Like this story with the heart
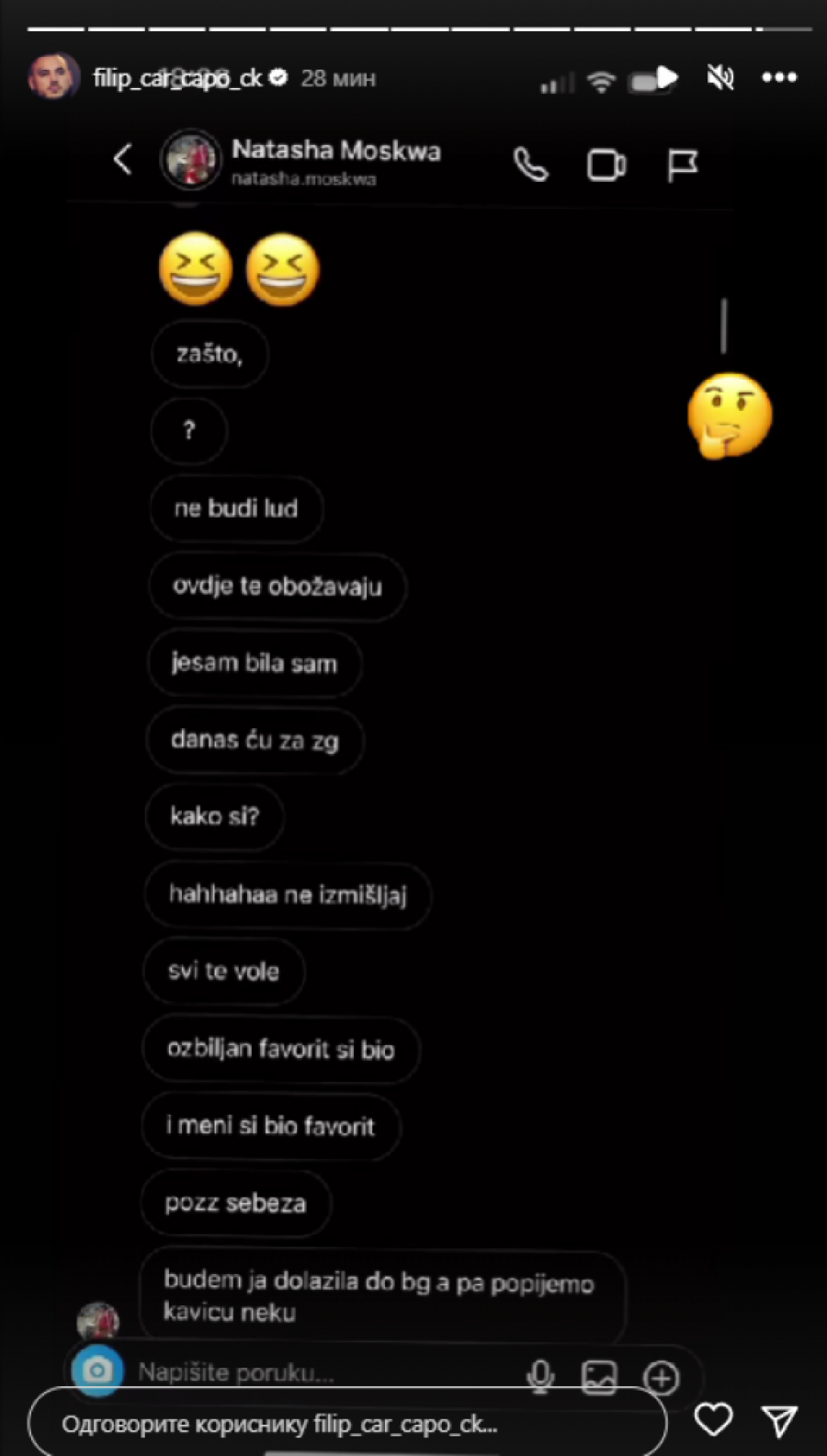The width and height of the screenshot is (827, 1456). pyautogui.click(x=713, y=1420)
